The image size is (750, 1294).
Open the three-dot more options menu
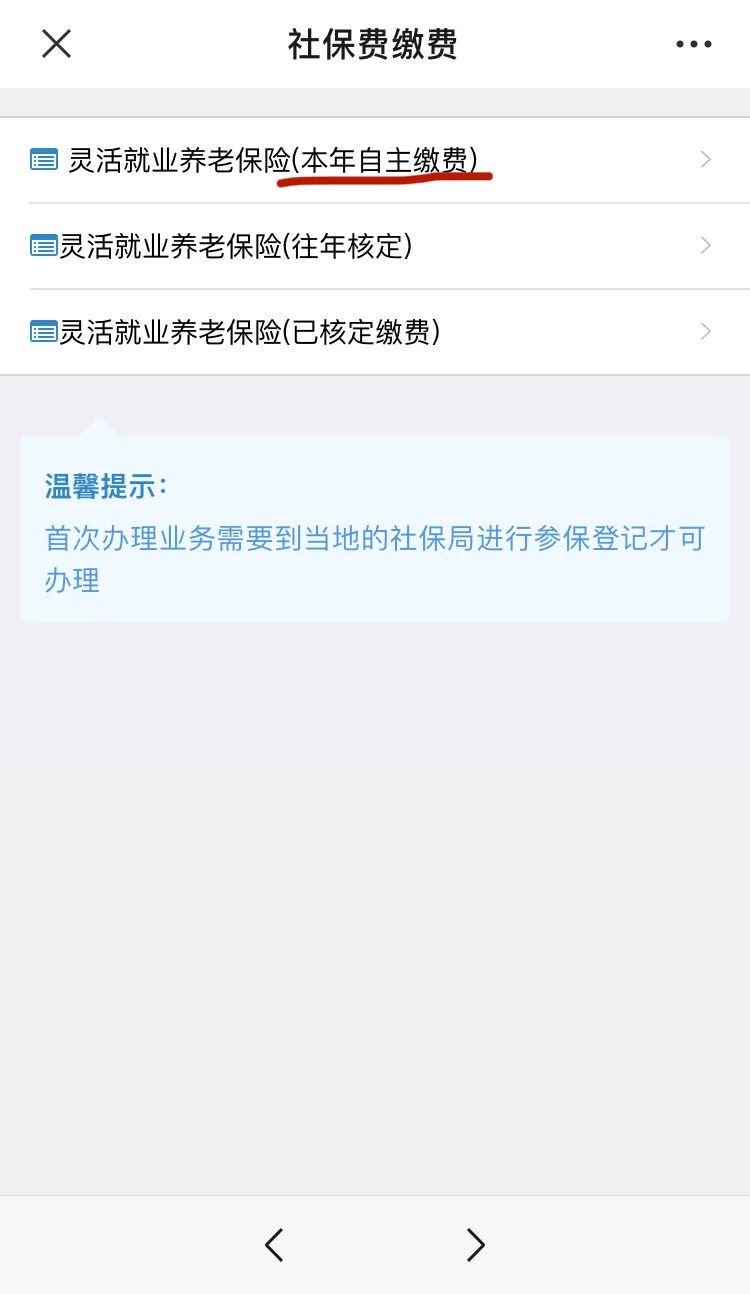tap(693, 44)
